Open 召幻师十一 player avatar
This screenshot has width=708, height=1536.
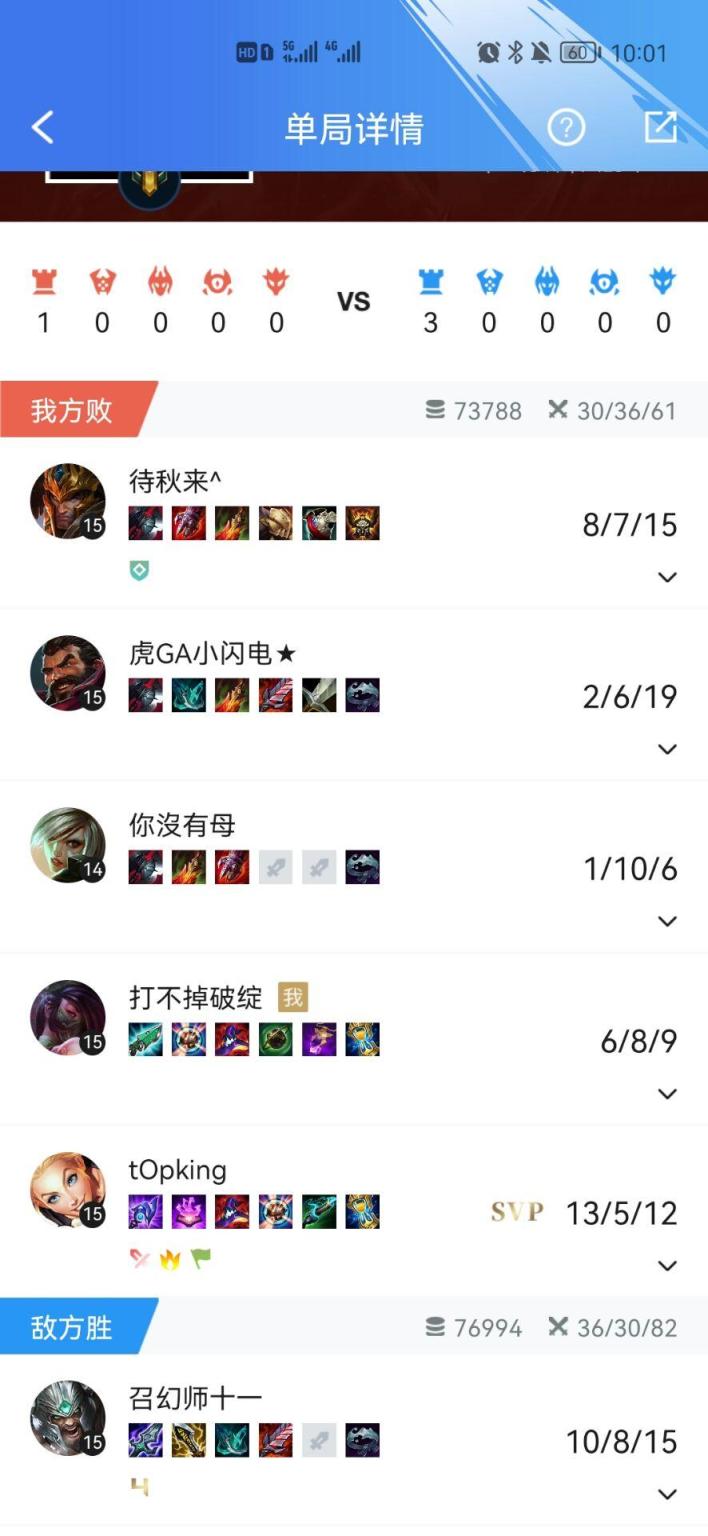coord(68,1418)
